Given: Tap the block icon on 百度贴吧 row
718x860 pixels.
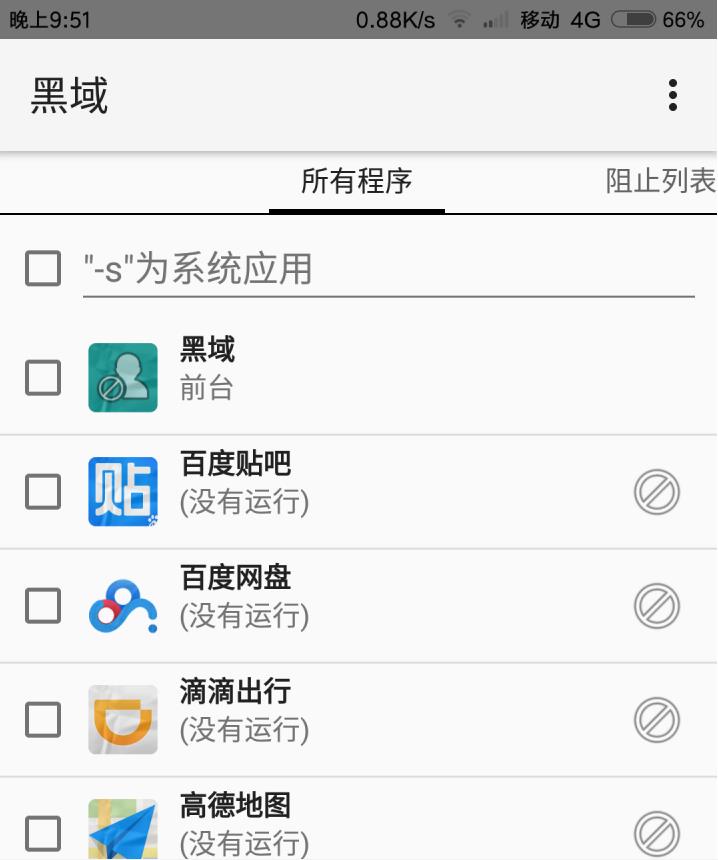Looking at the screenshot, I should pos(657,492).
